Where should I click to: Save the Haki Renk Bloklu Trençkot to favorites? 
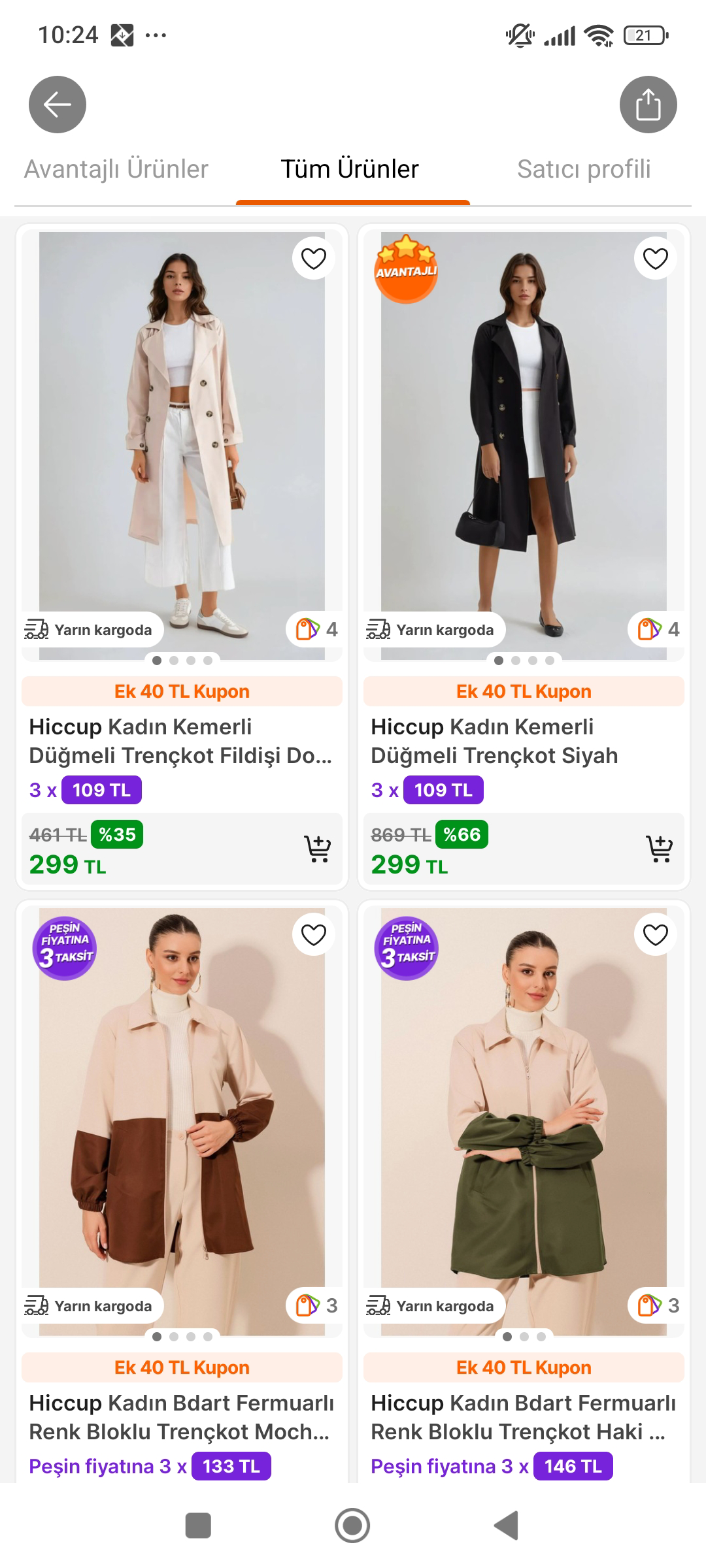click(656, 935)
